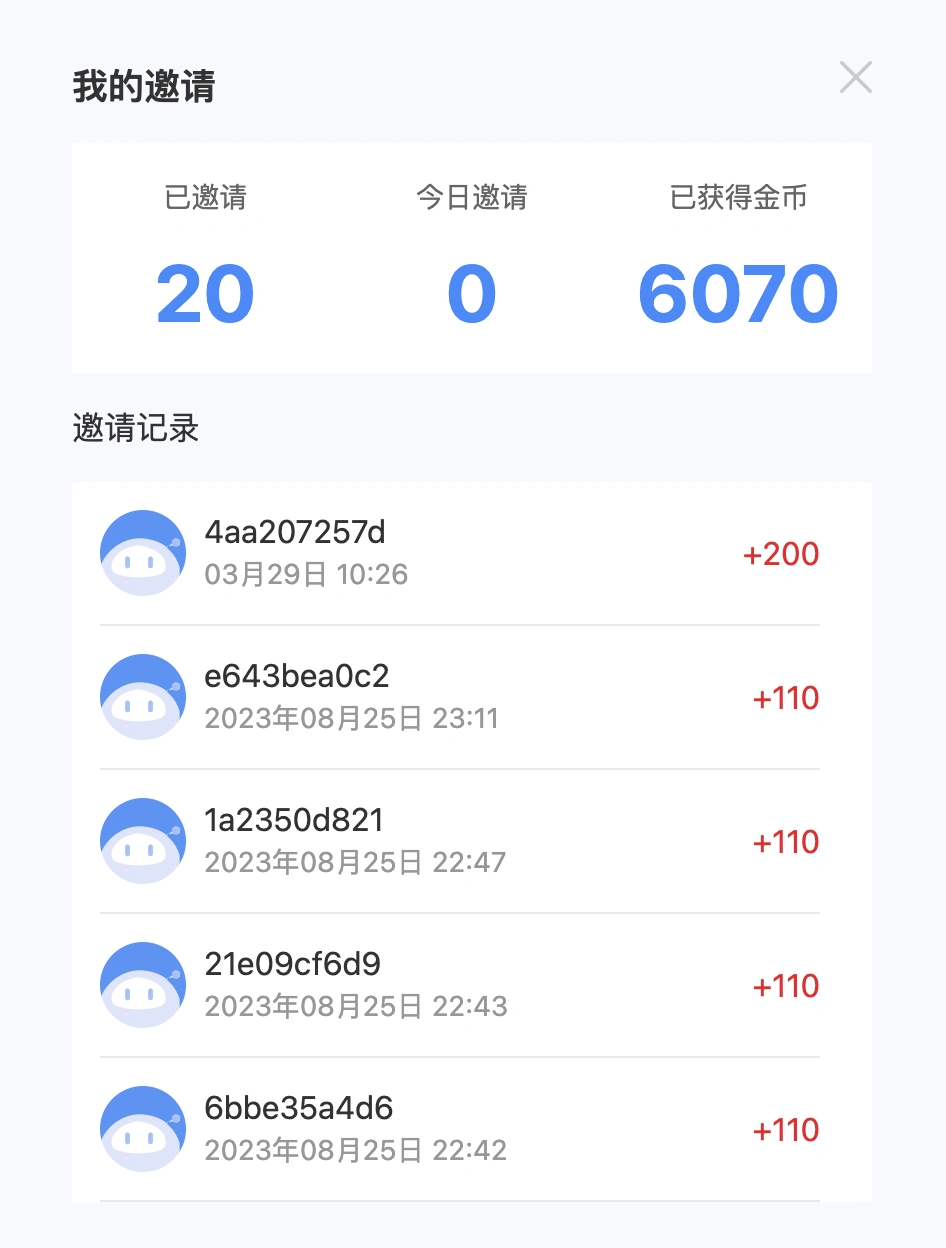The width and height of the screenshot is (946, 1248).
Task: Click the +110 reward next to e643bea0c2
Action: point(787,698)
